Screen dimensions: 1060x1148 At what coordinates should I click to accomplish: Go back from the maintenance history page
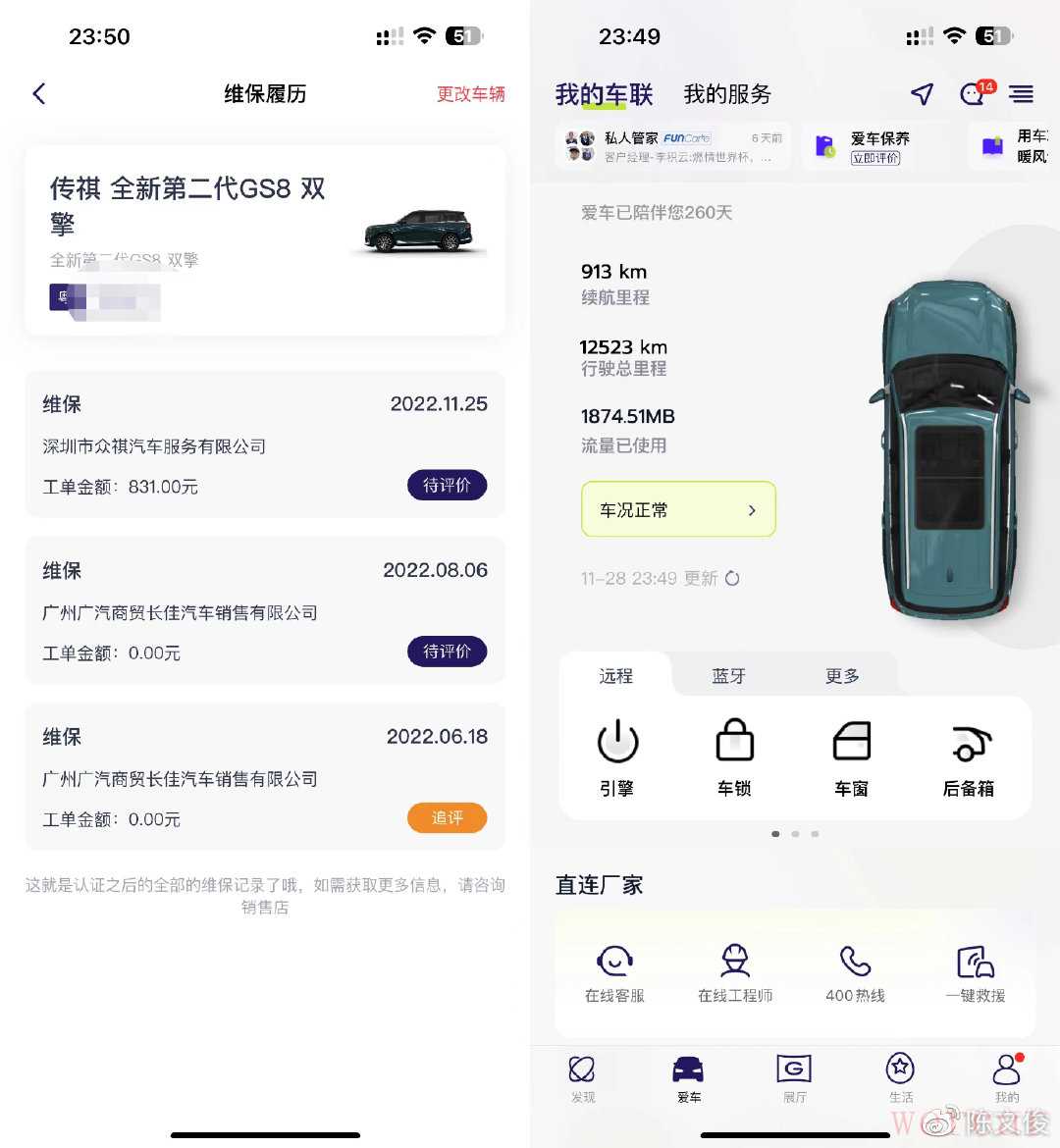pos(39,94)
